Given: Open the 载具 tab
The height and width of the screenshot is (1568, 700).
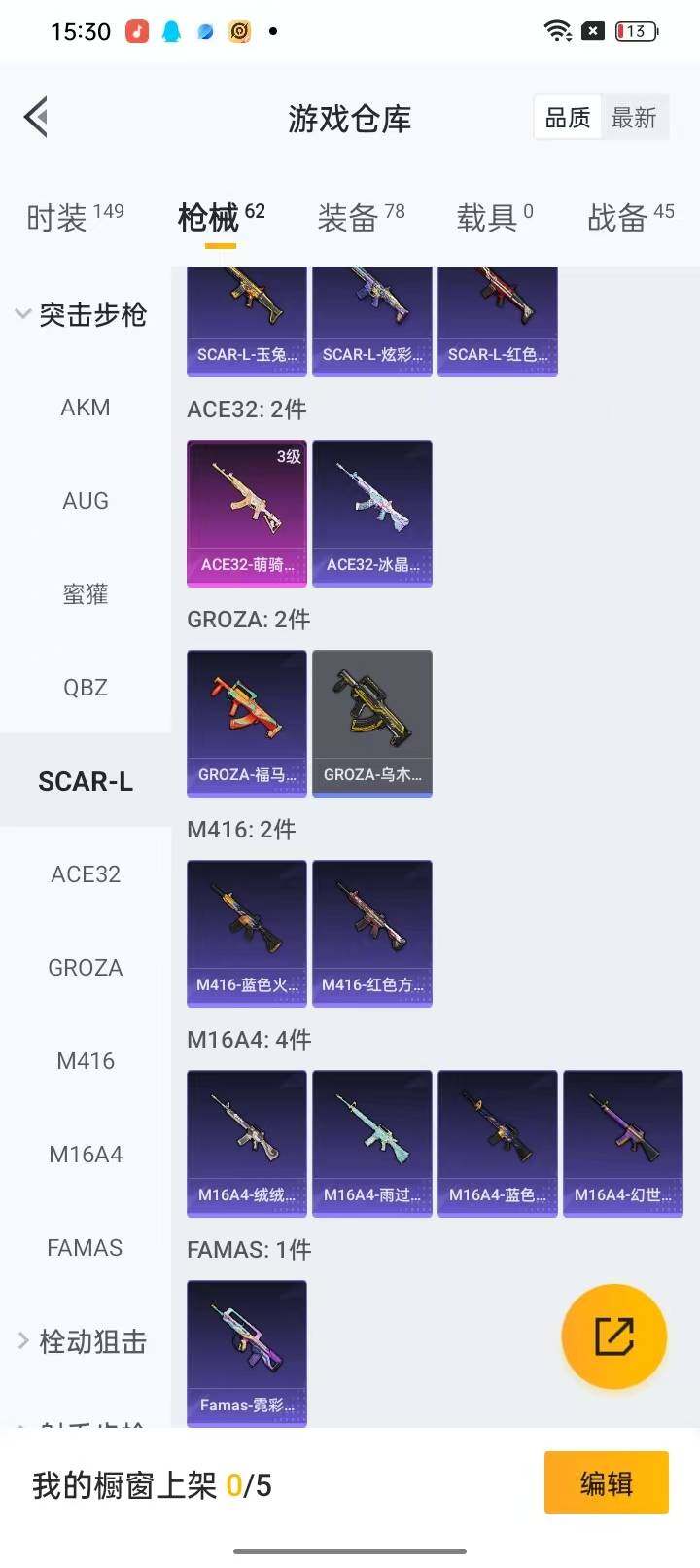Looking at the screenshot, I should (495, 217).
